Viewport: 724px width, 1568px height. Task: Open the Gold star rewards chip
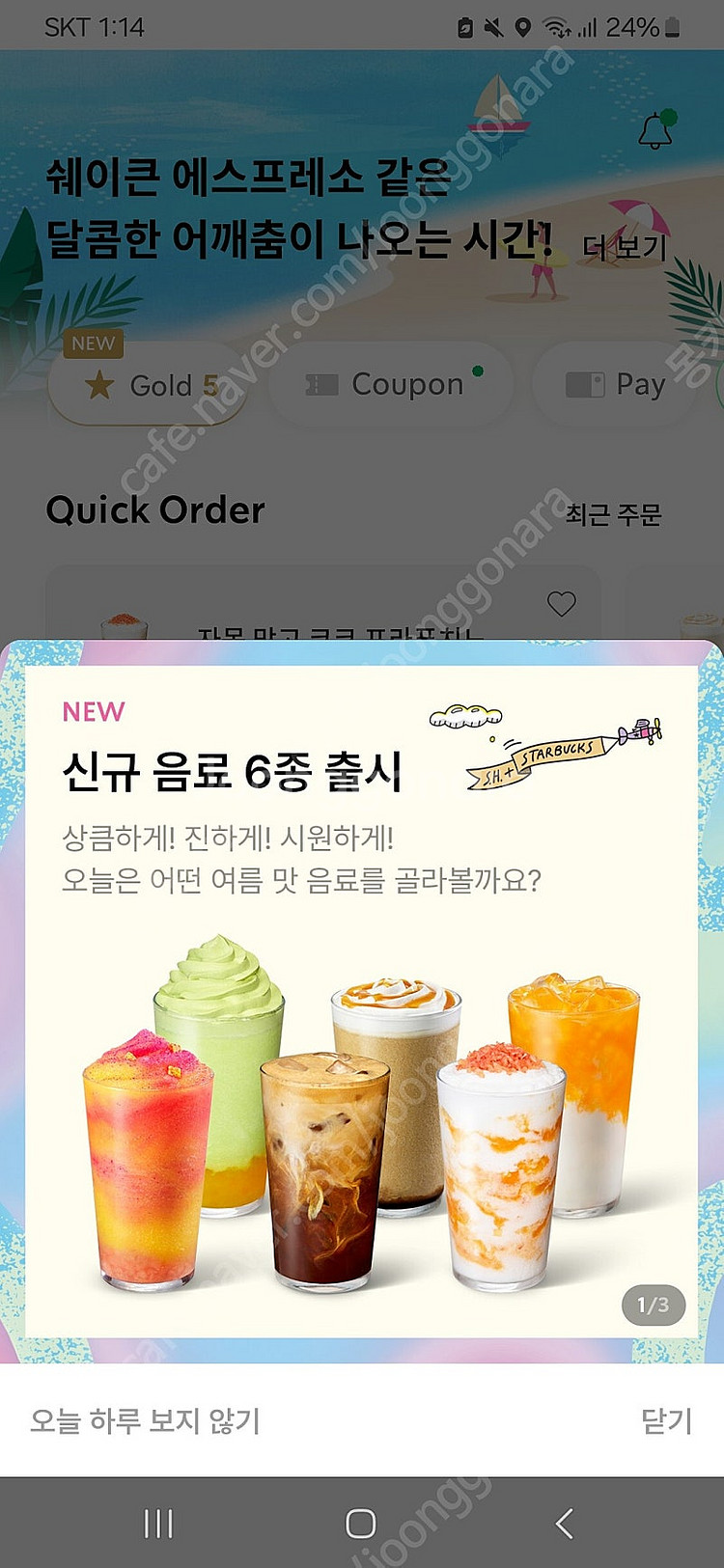point(148,386)
